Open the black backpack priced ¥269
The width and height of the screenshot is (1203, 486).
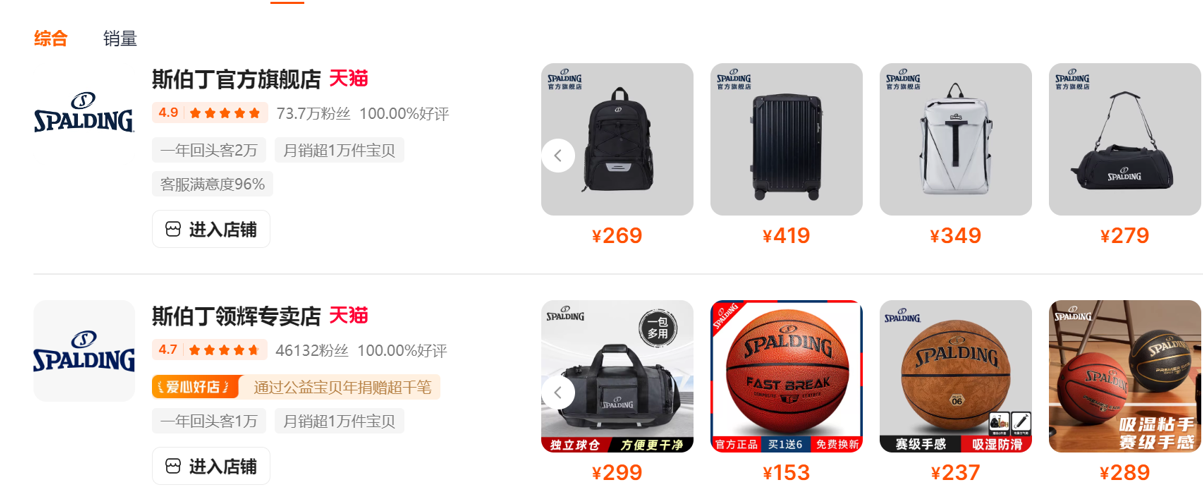click(617, 139)
